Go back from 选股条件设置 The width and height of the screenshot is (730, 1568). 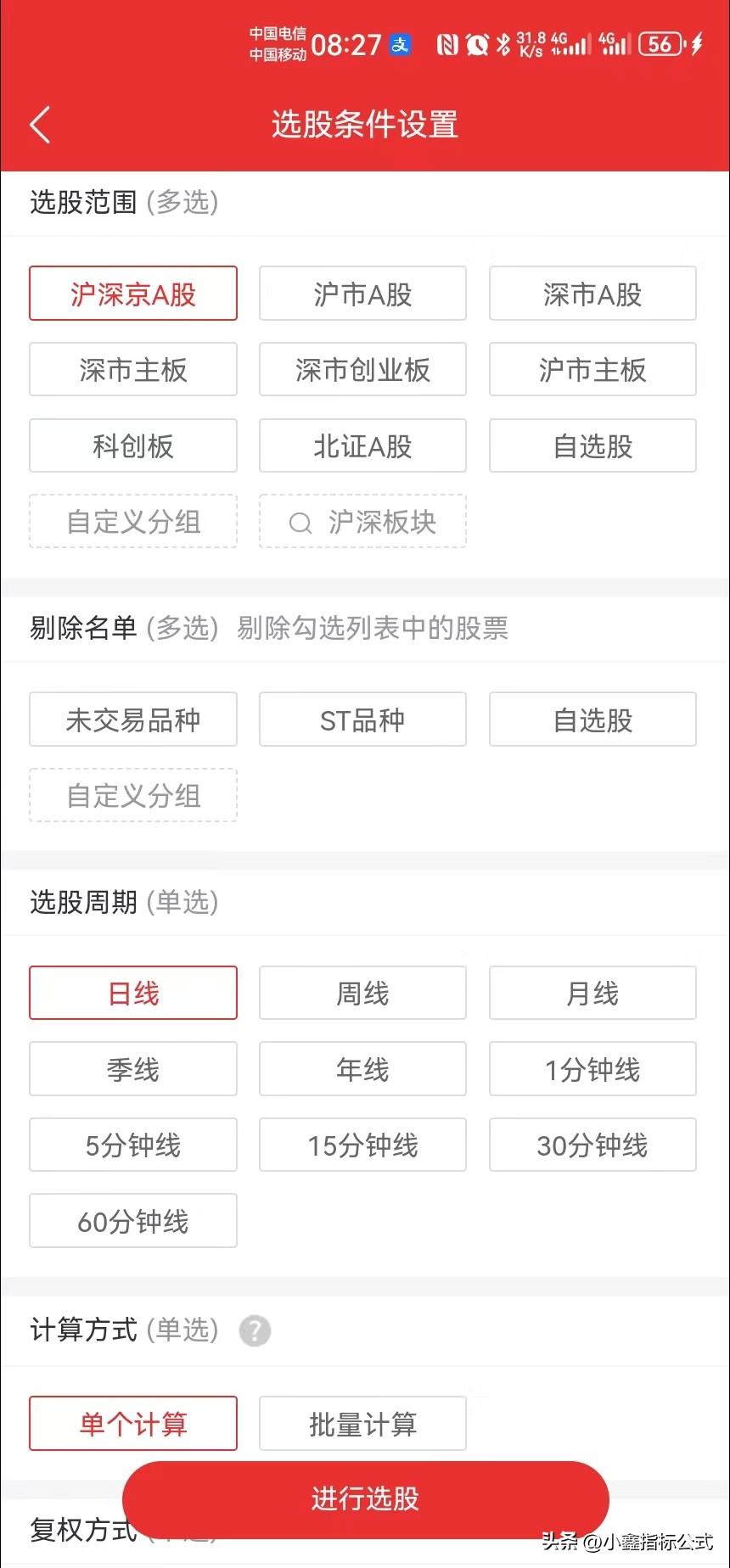[40, 125]
